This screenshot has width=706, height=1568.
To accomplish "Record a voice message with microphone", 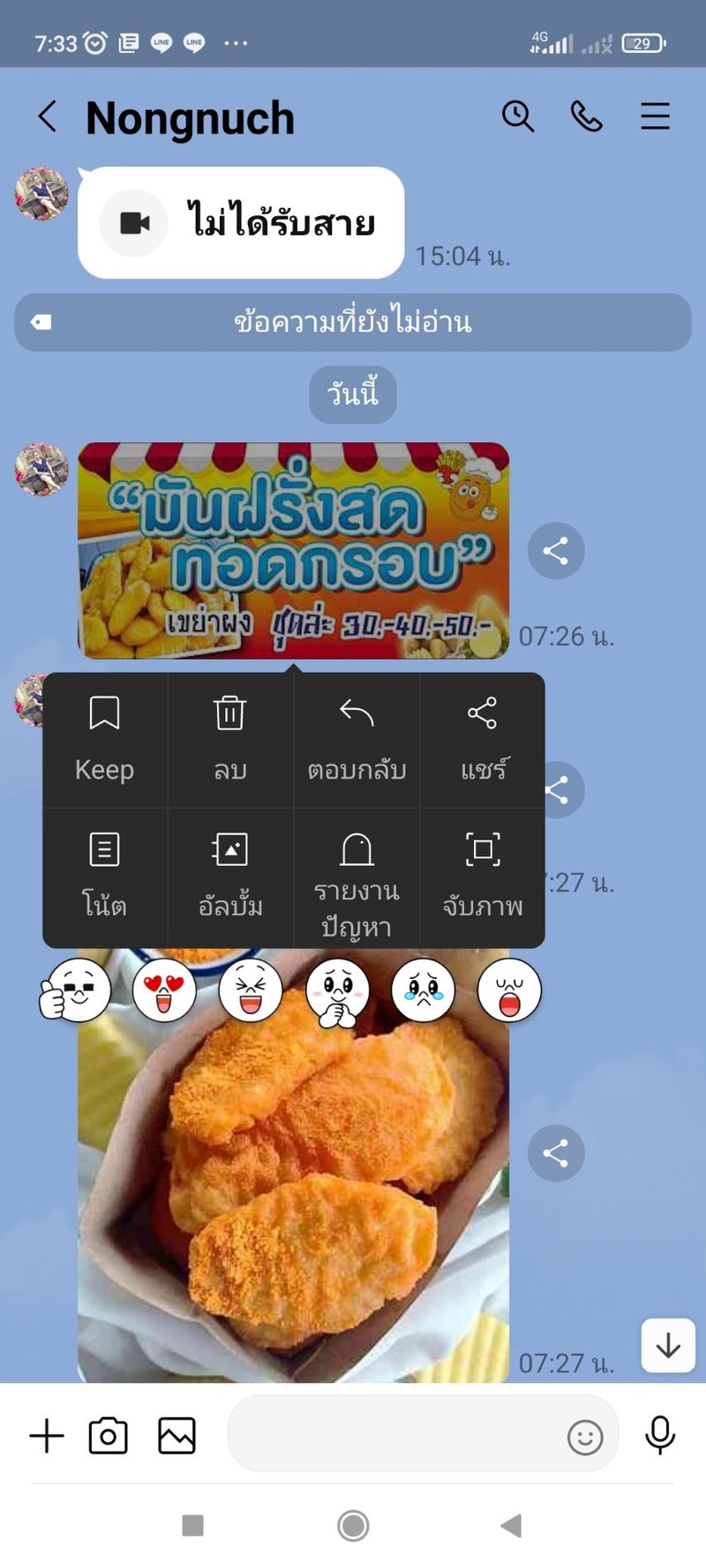I will click(x=659, y=1436).
